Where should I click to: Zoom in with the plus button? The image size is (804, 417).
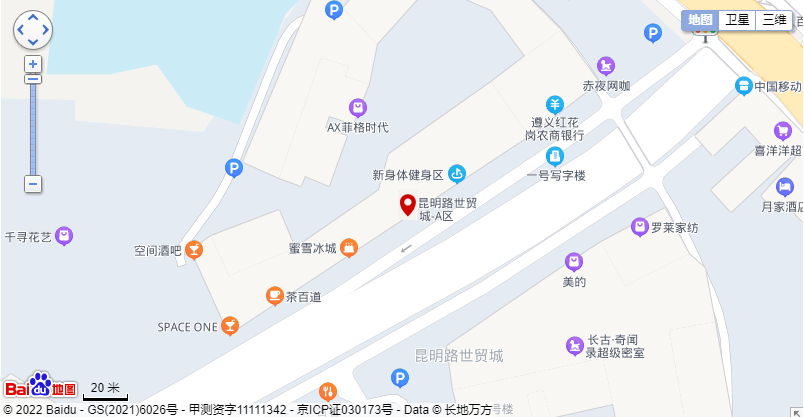click(x=33, y=64)
